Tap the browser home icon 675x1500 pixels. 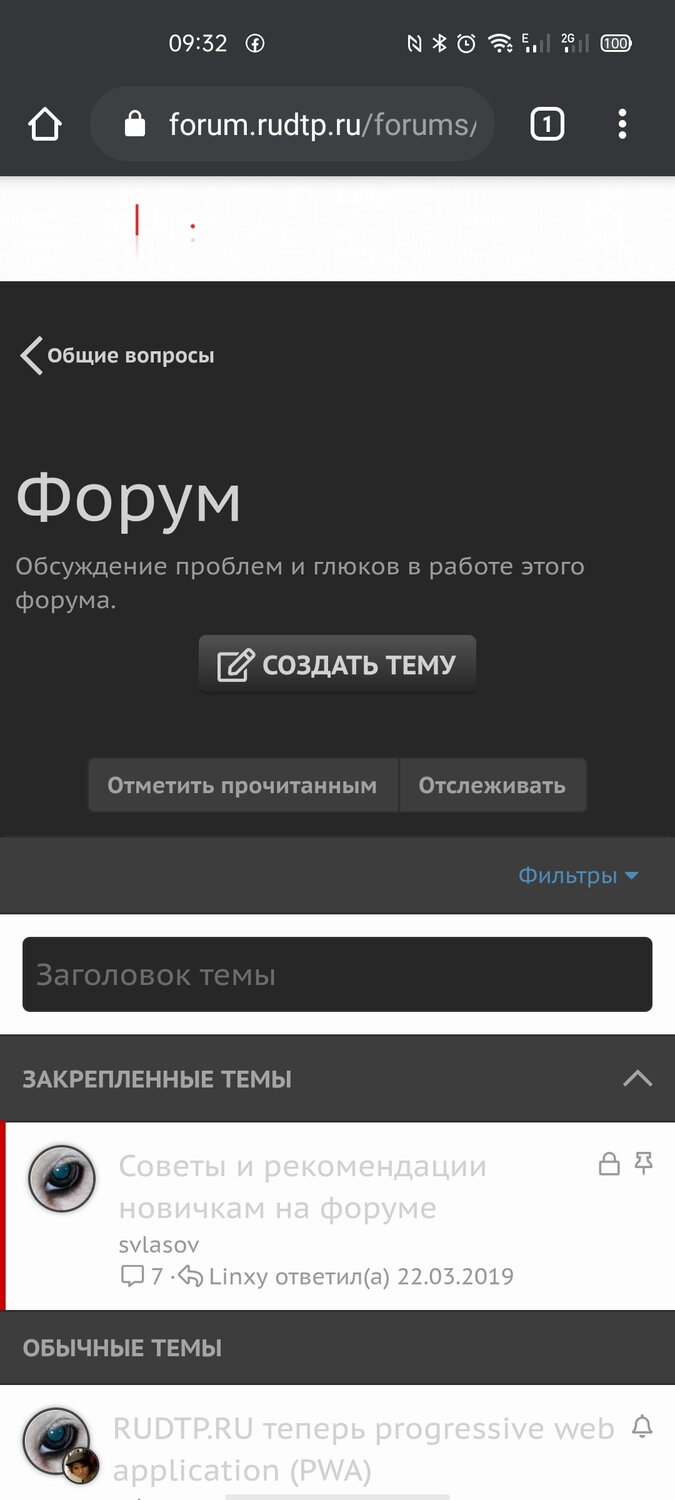(45, 125)
